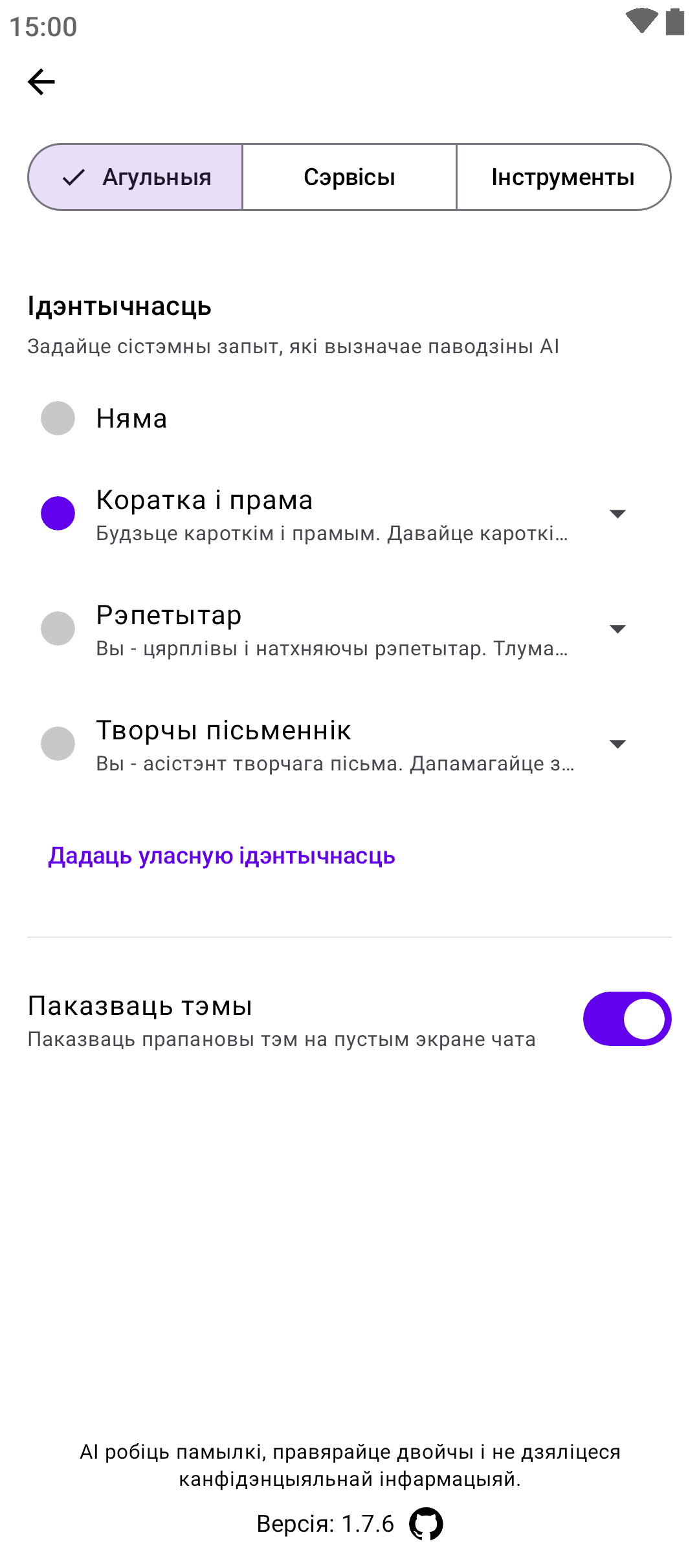Select the Агульныя segment
This screenshot has height=1568, width=699.
(136, 177)
